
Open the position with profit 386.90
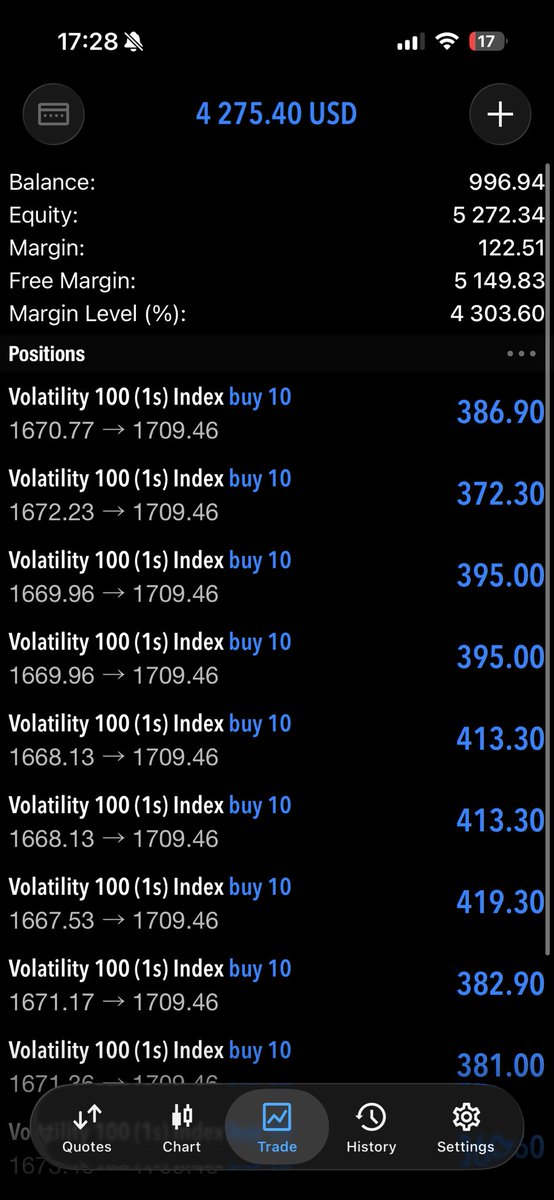[277, 414]
